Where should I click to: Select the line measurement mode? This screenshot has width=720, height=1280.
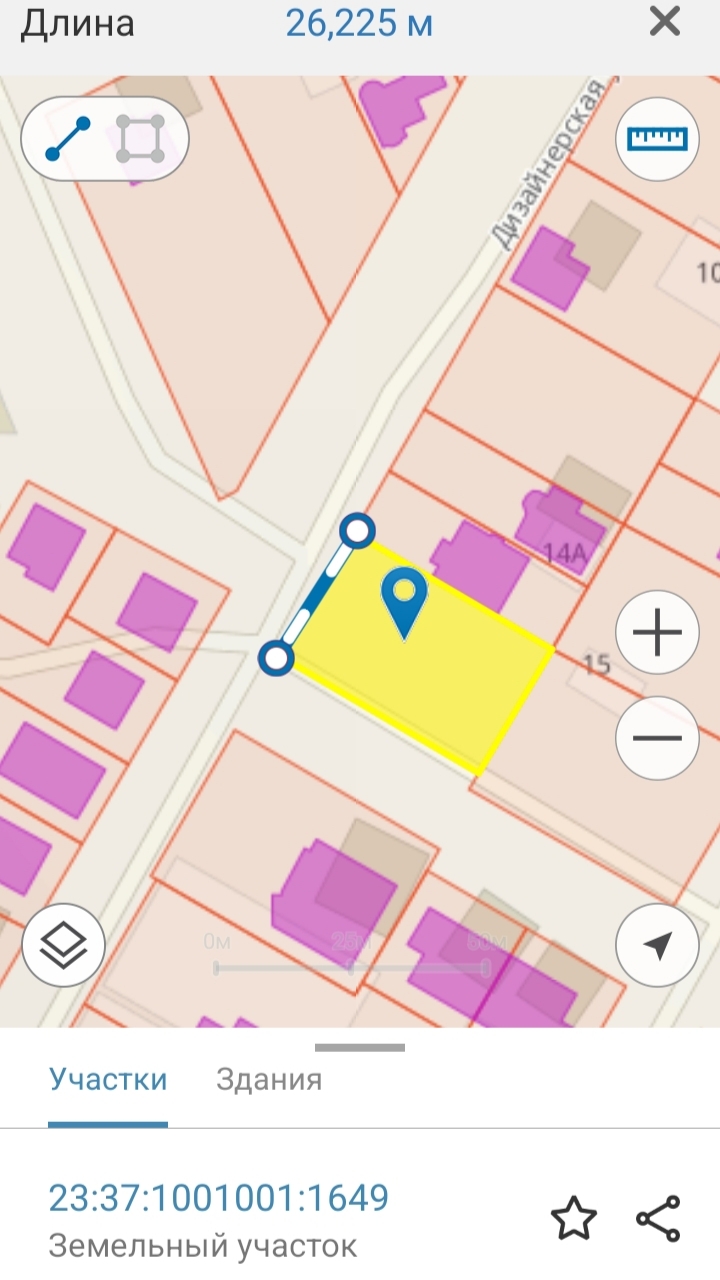(68, 139)
